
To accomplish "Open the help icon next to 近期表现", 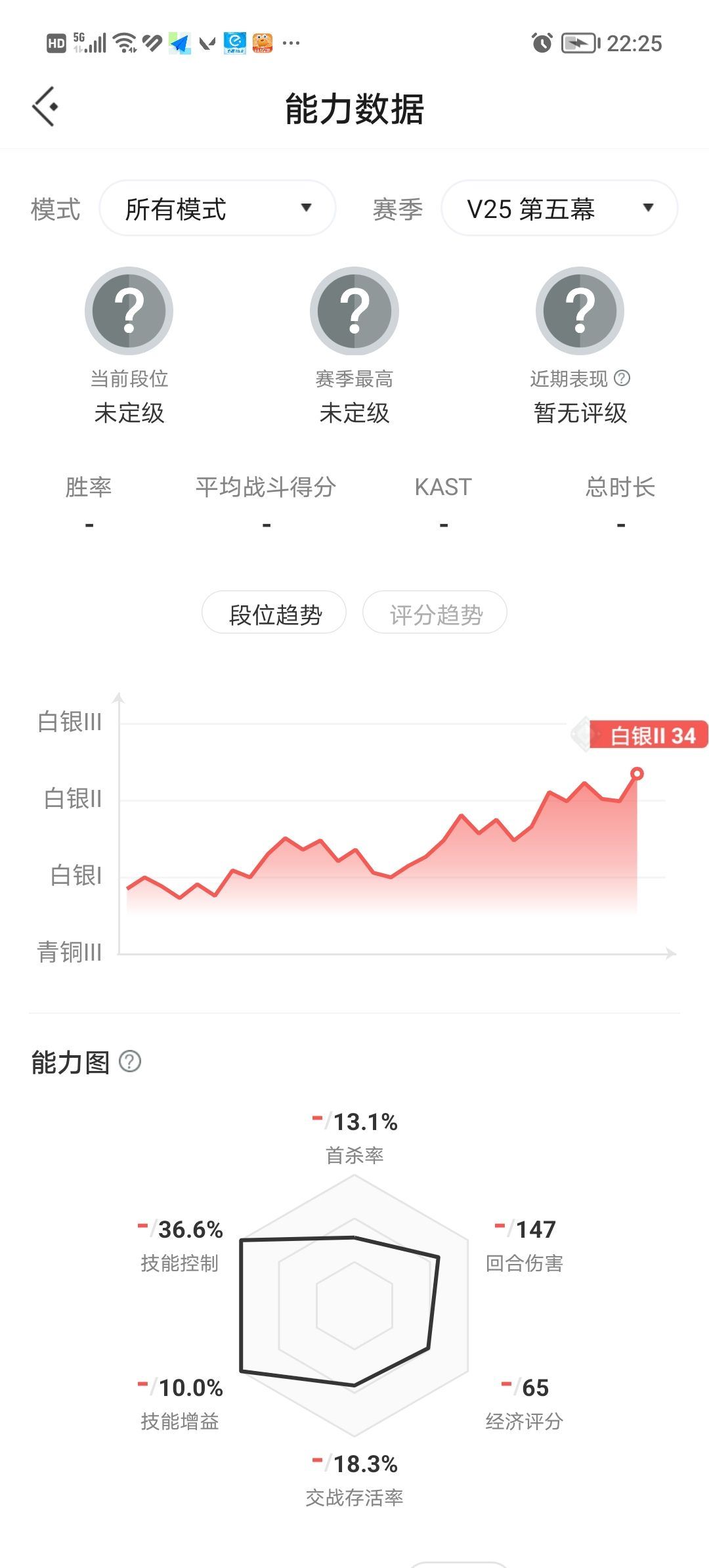I will pos(622,378).
